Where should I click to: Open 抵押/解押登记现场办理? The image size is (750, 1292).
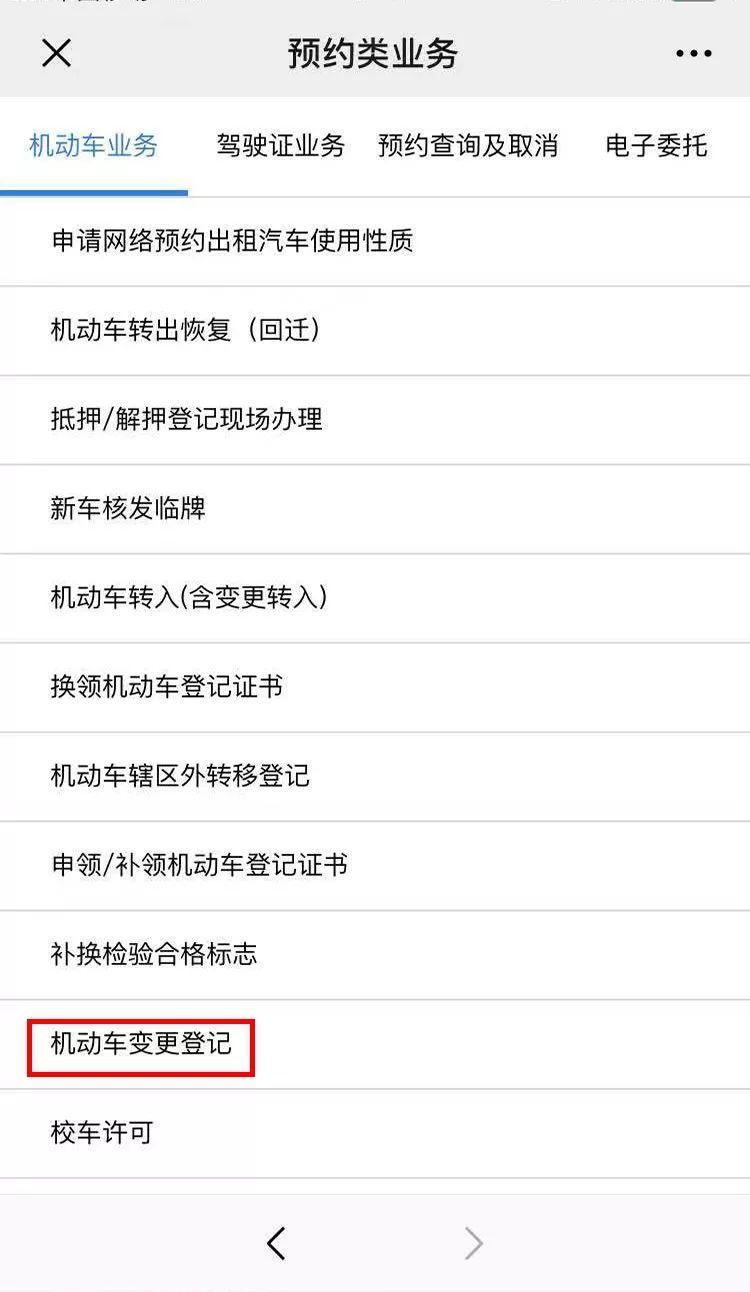click(187, 419)
